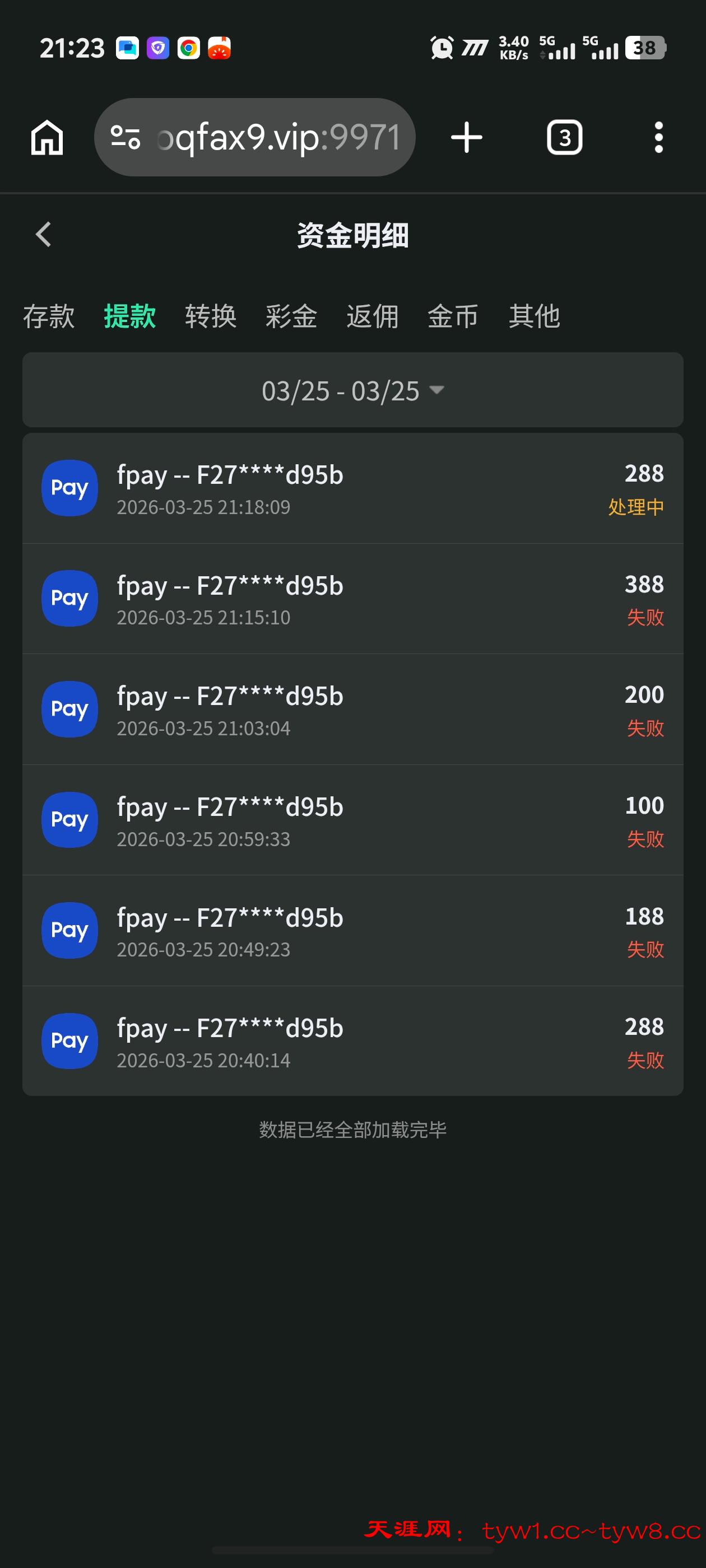Open the 彩金 tab

[x=291, y=316]
